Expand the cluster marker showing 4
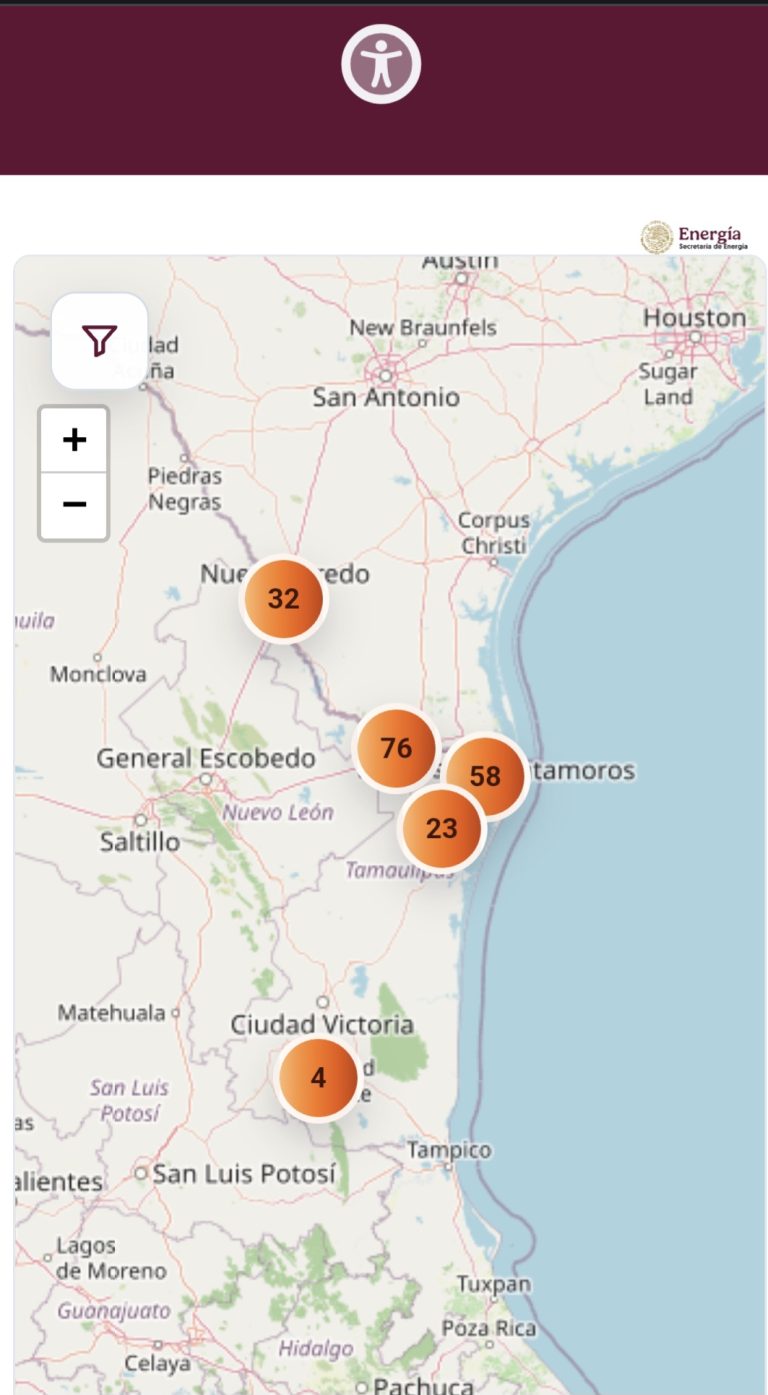The width and height of the screenshot is (768, 1395). [x=318, y=1078]
